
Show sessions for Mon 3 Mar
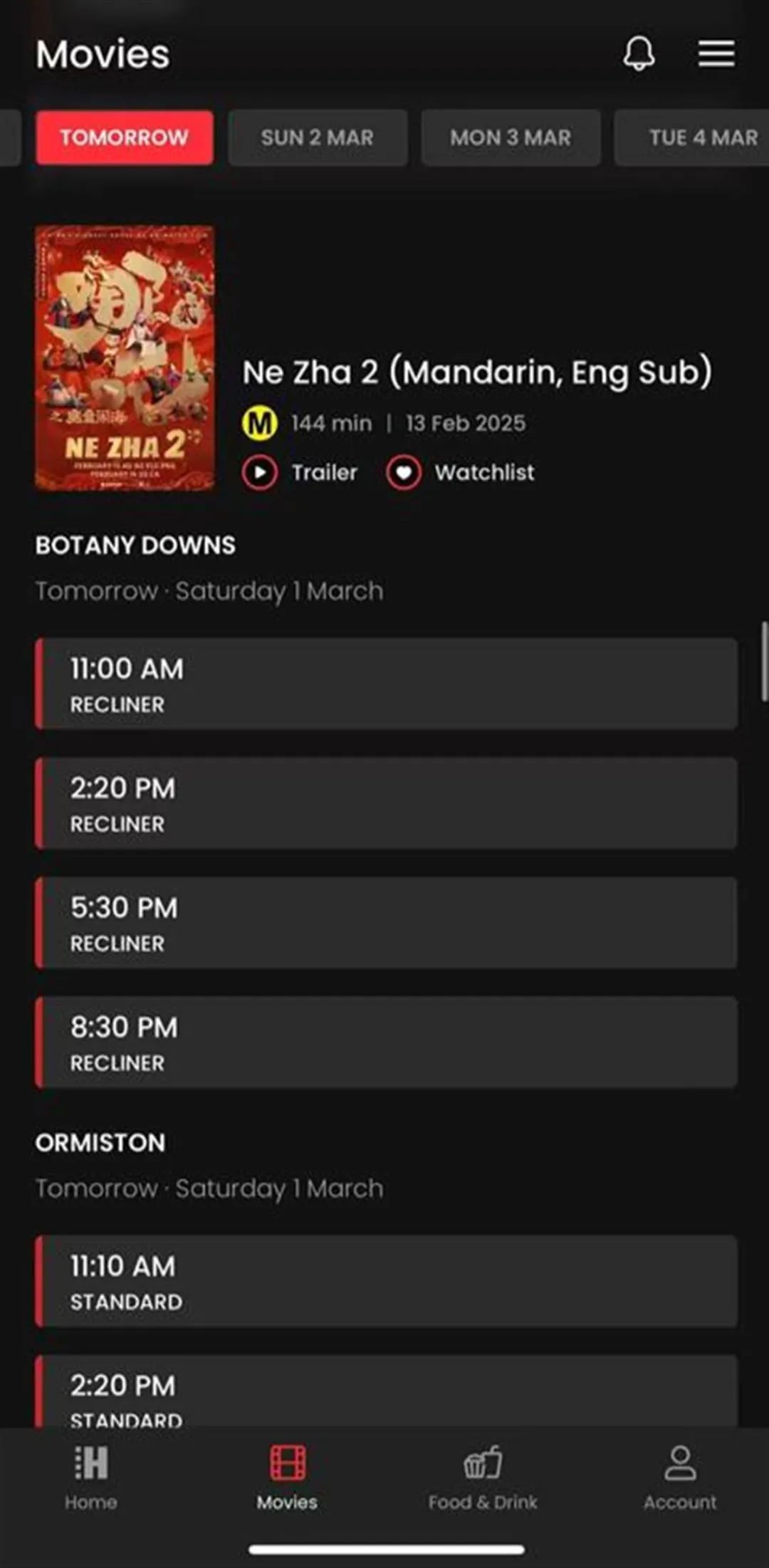pos(511,137)
